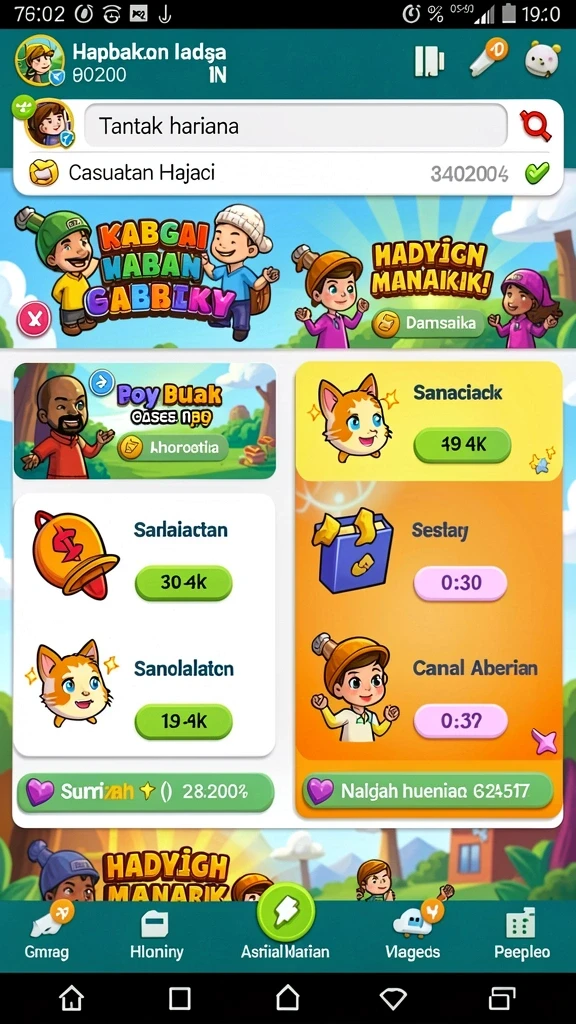Tap the Nalgah hueniaa bar
Viewport: 576px width, 1024px height.
tap(428, 792)
